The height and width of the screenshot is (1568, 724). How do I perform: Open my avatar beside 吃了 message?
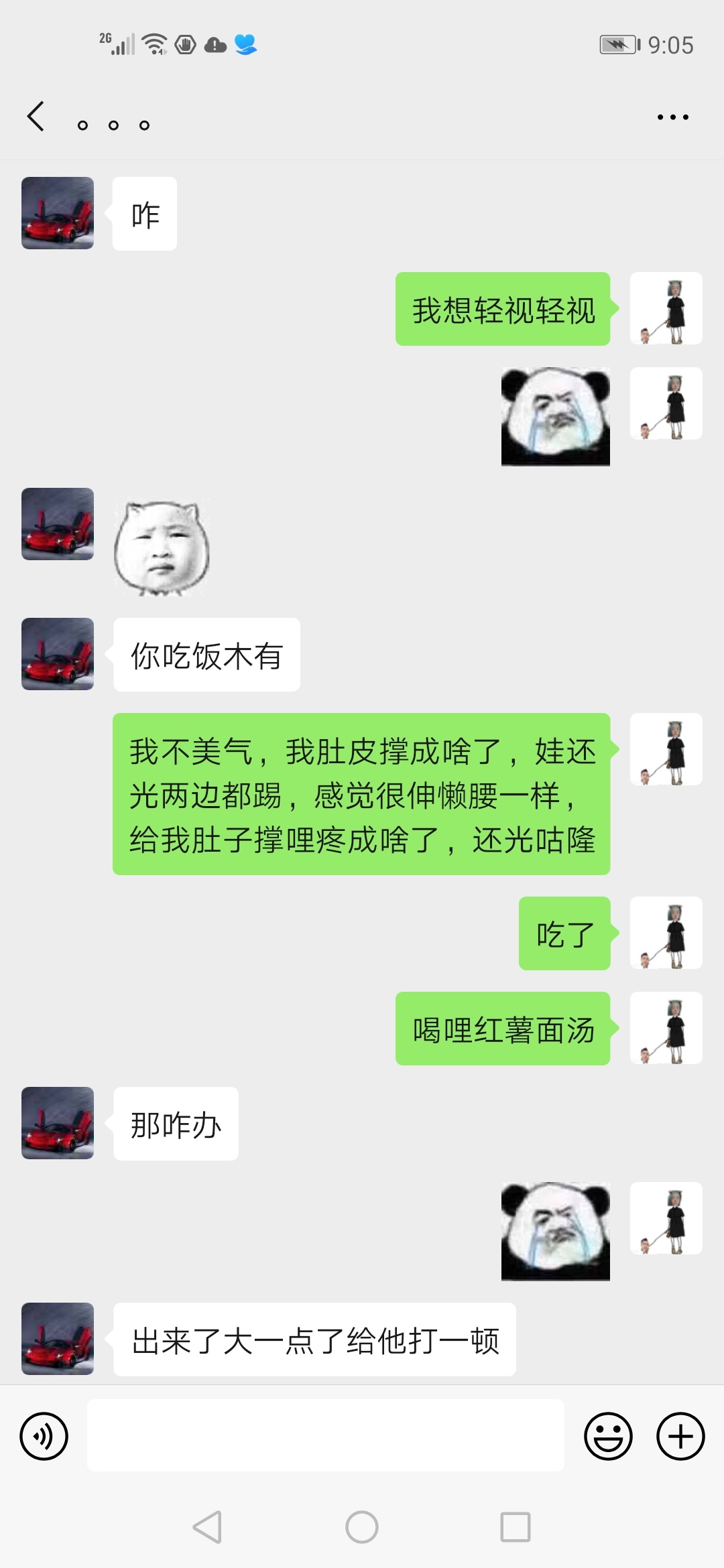coord(666,933)
